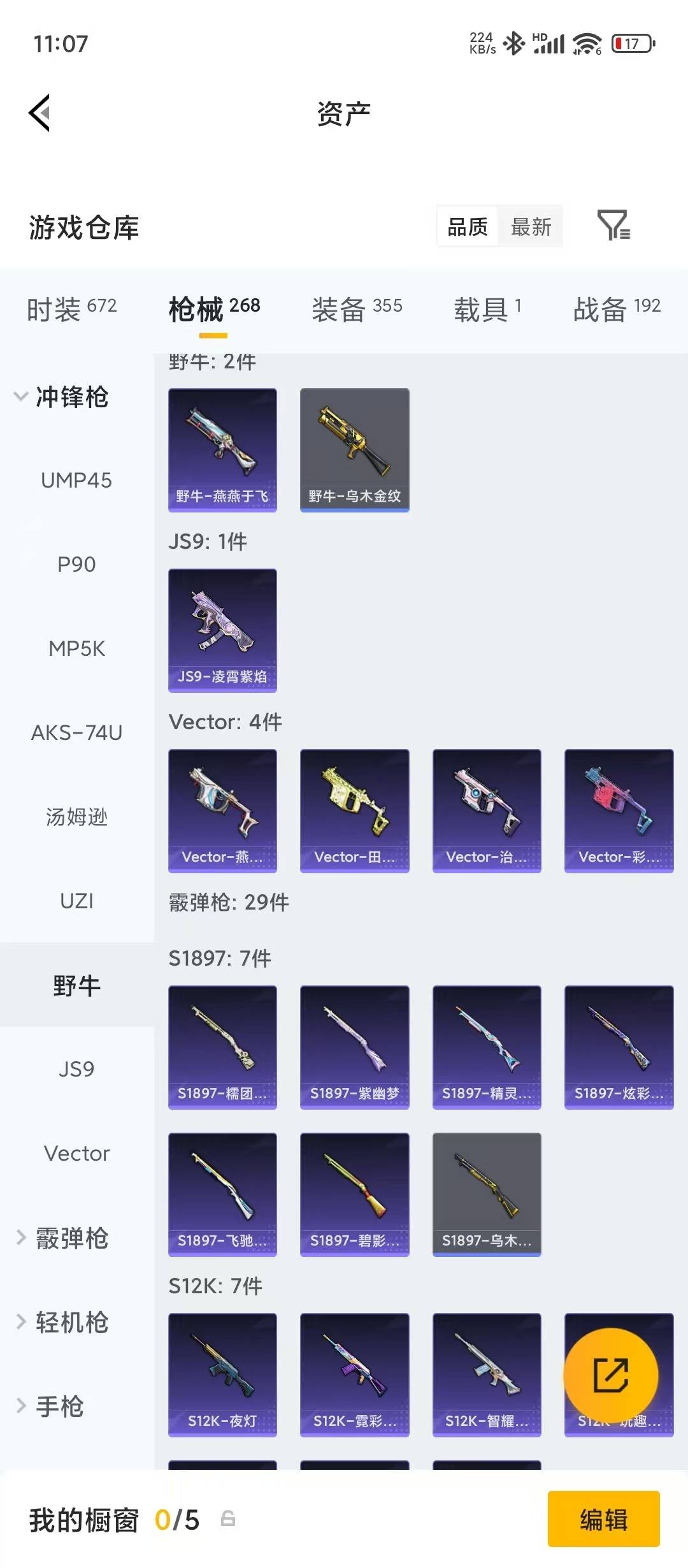This screenshot has width=688, height=1568.
Task: Switch to the 装备 tab
Action: click(x=355, y=306)
